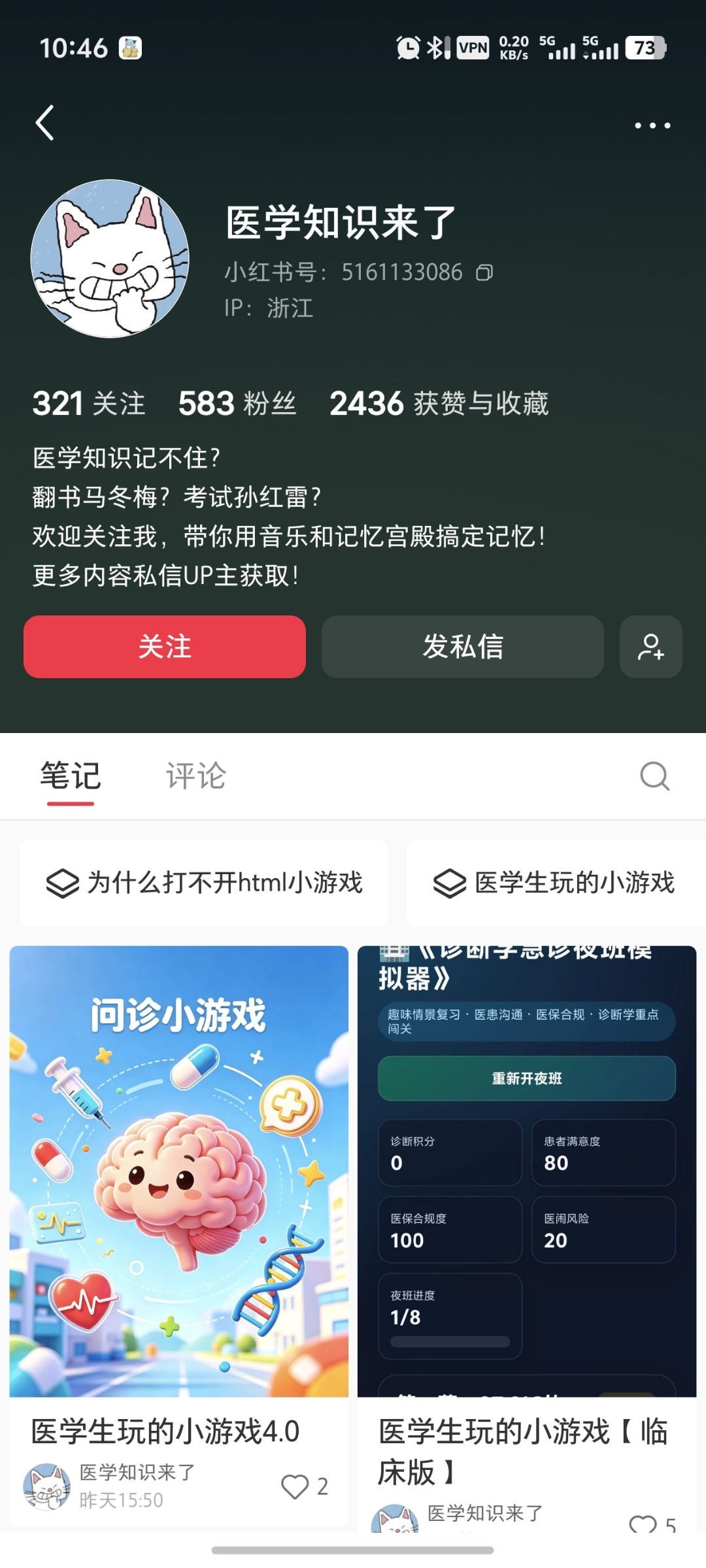The height and width of the screenshot is (1568, 706).
Task: Copy the 小红书号 with the copy icon
Action: (484, 272)
